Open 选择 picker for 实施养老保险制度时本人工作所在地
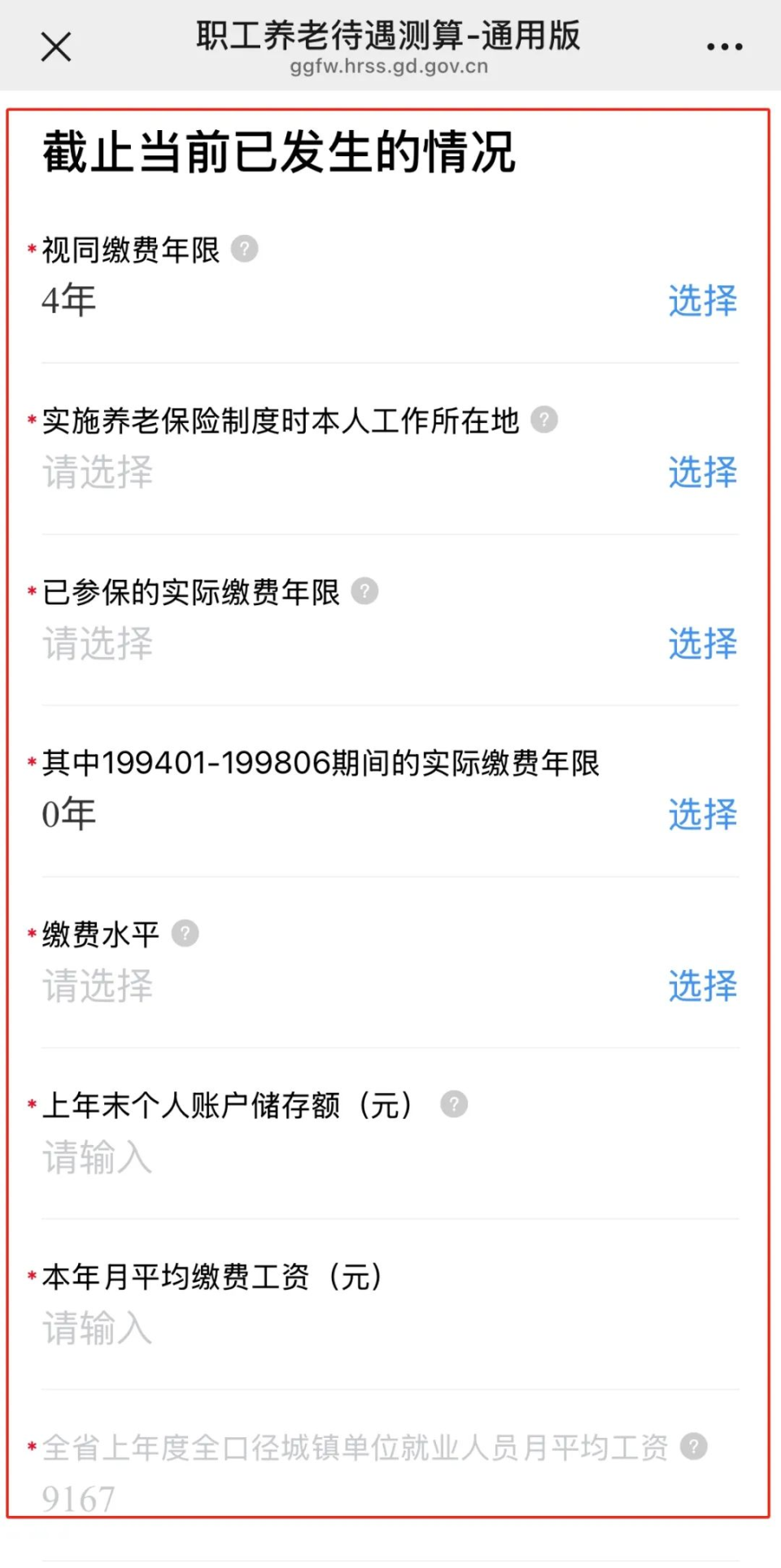The image size is (781, 1568). tap(701, 472)
